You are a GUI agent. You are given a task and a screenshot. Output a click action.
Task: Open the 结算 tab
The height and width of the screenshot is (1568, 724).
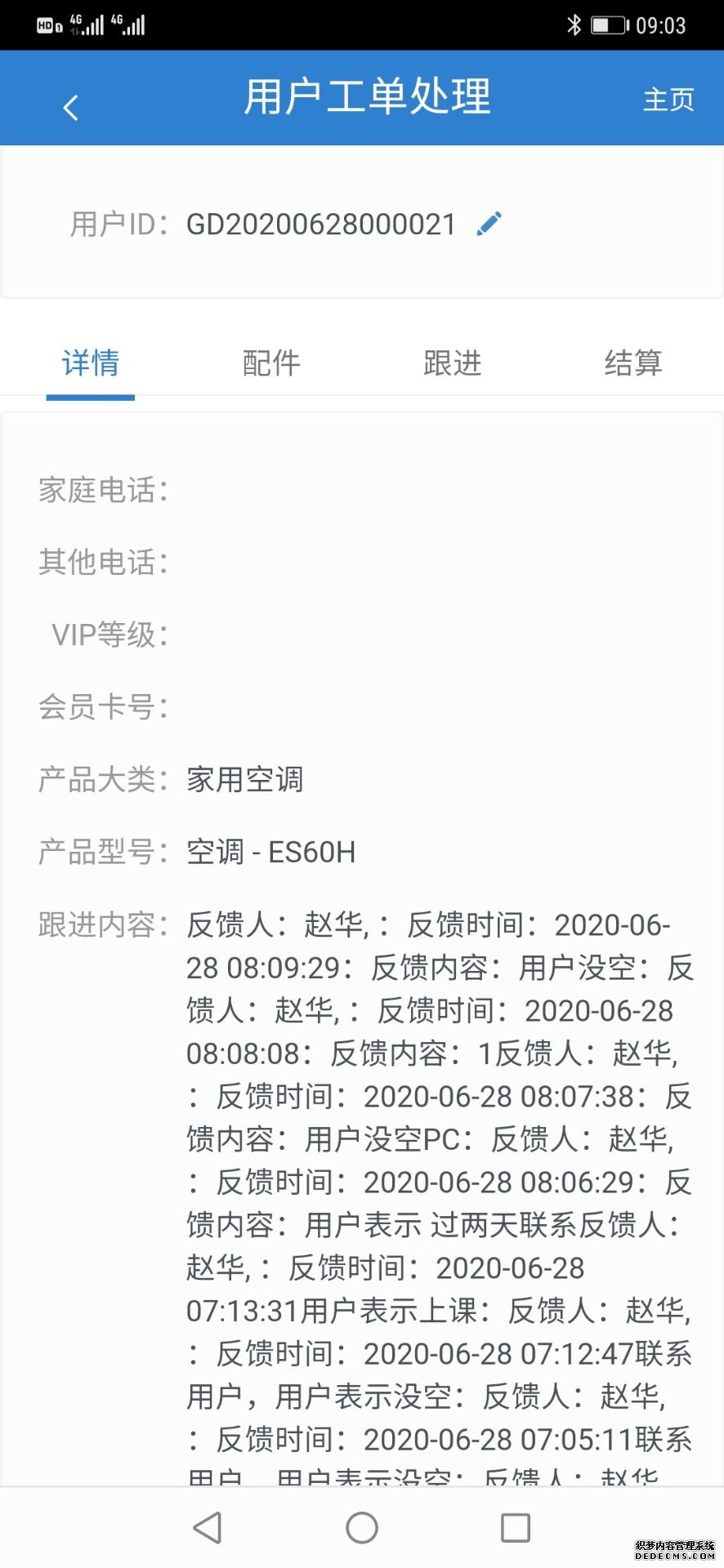(x=633, y=363)
